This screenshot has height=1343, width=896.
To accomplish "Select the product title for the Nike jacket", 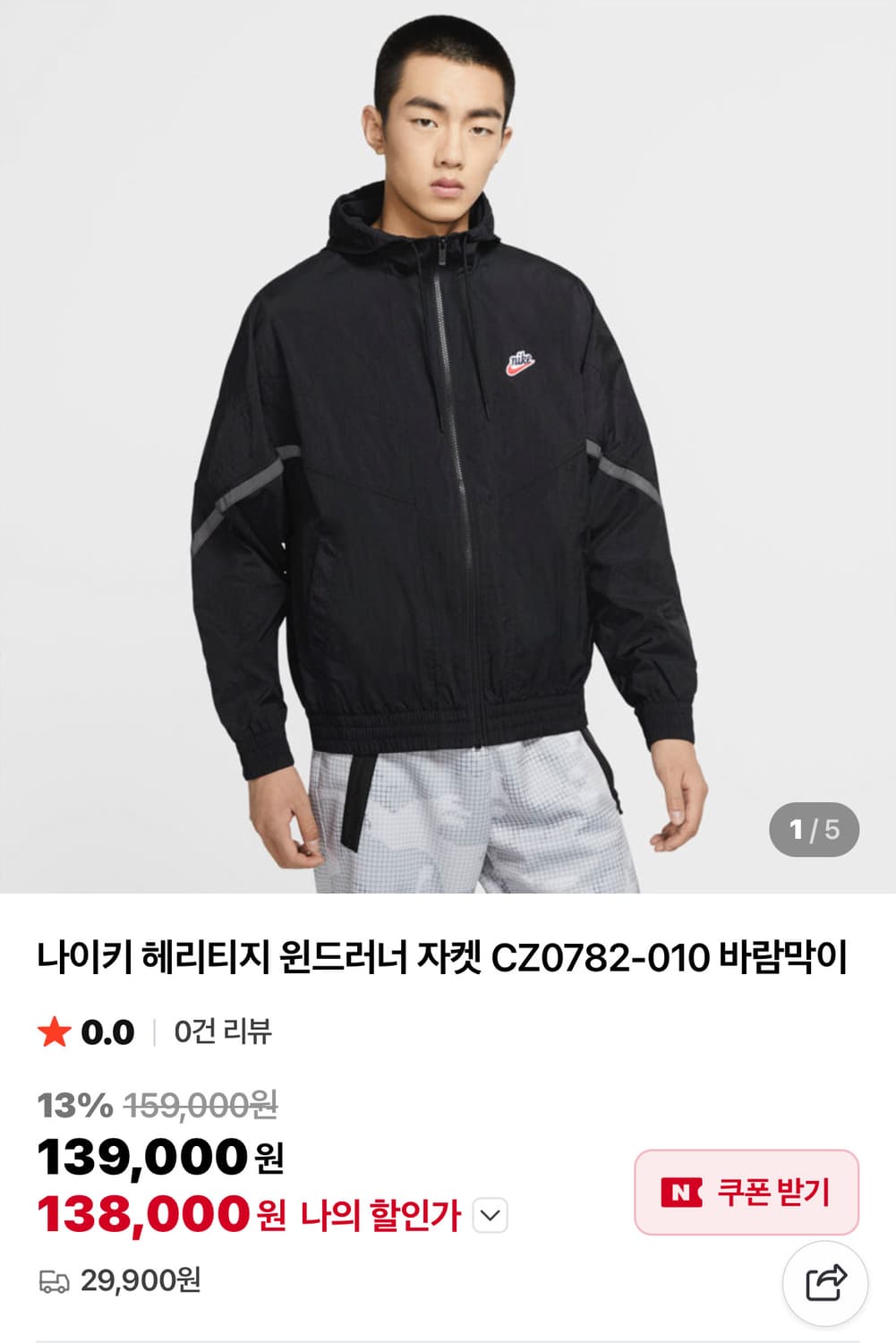I will pyautogui.click(x=448, y=957).
